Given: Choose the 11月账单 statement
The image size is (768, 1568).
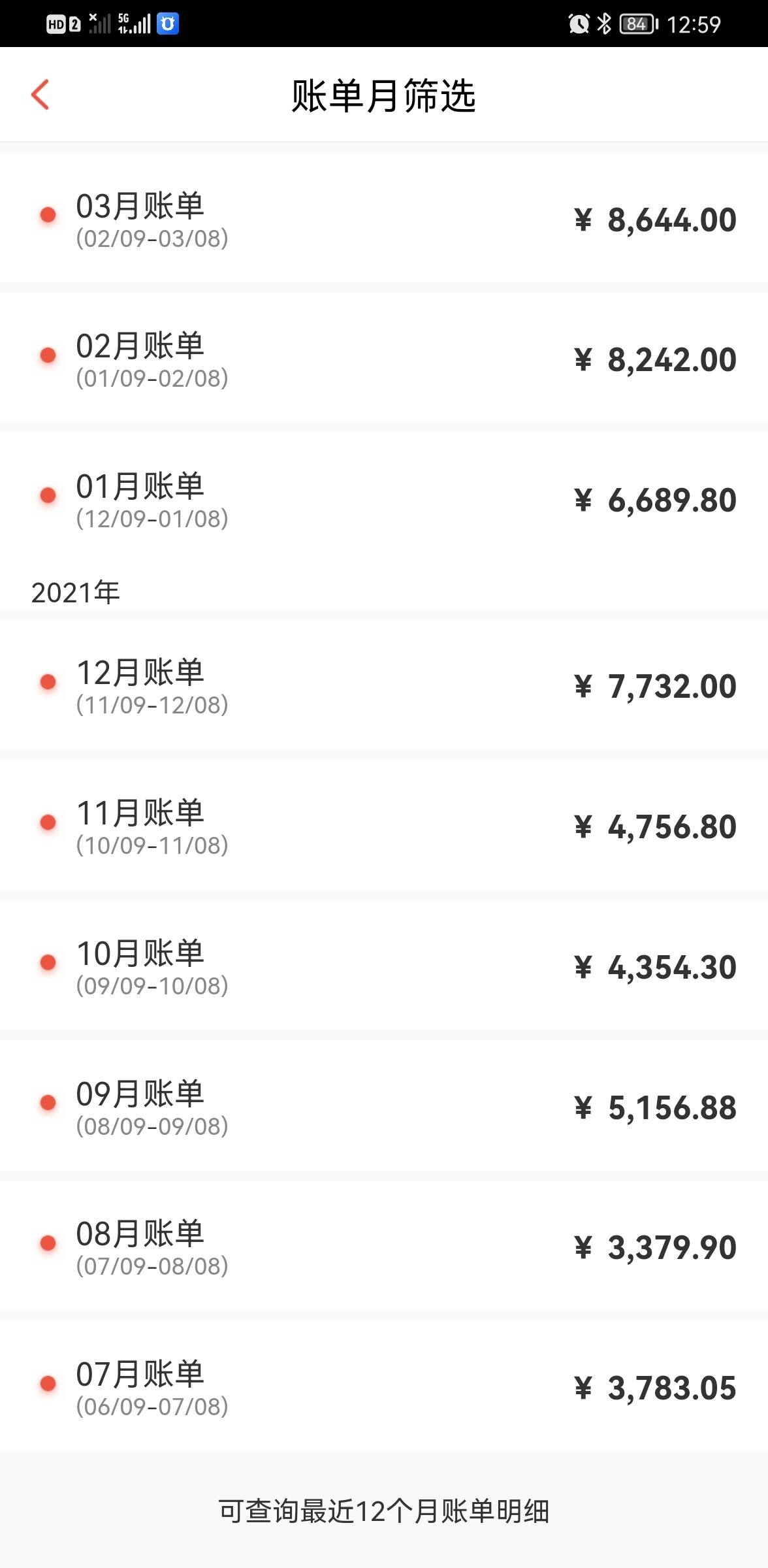Looking at the screenshot, I should click(x=384, y=825).
